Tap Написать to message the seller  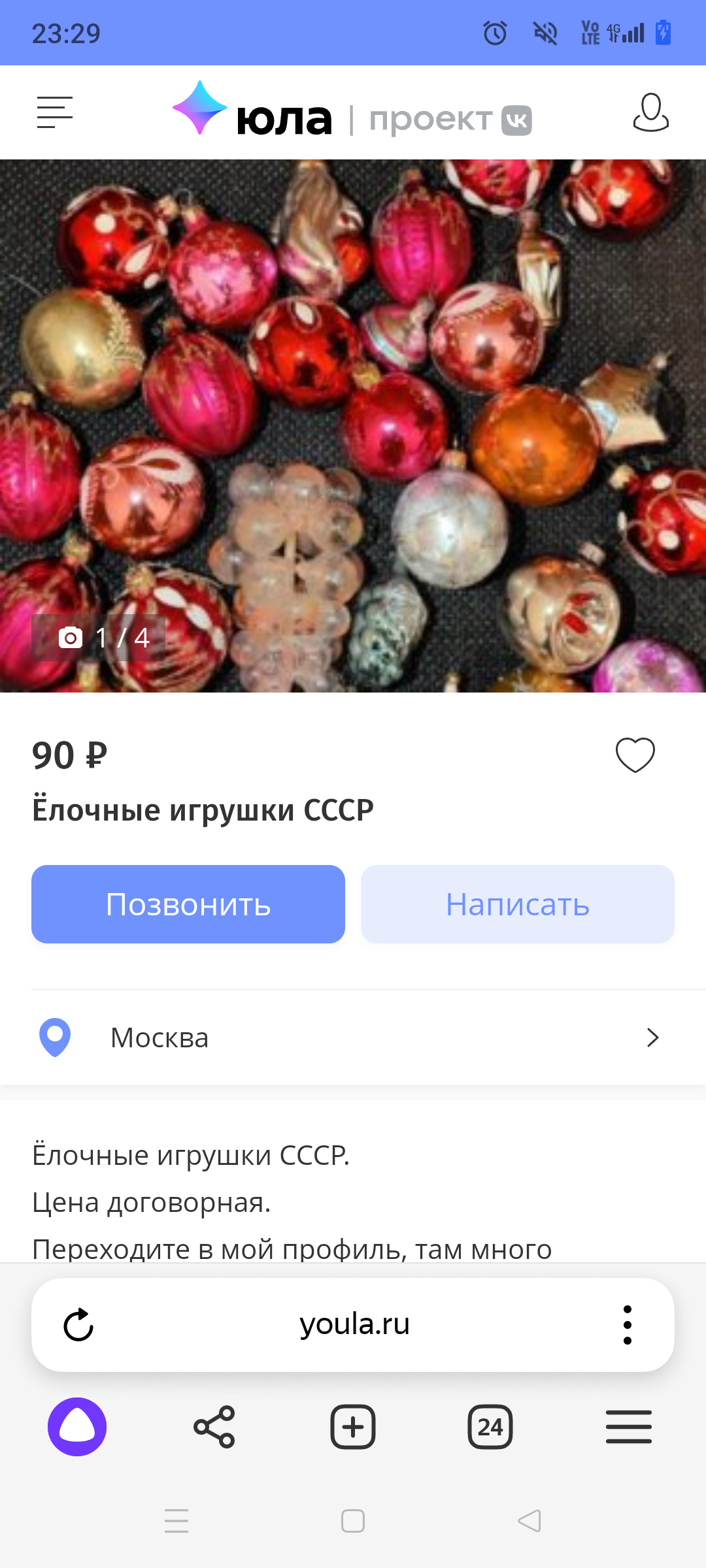517,904
